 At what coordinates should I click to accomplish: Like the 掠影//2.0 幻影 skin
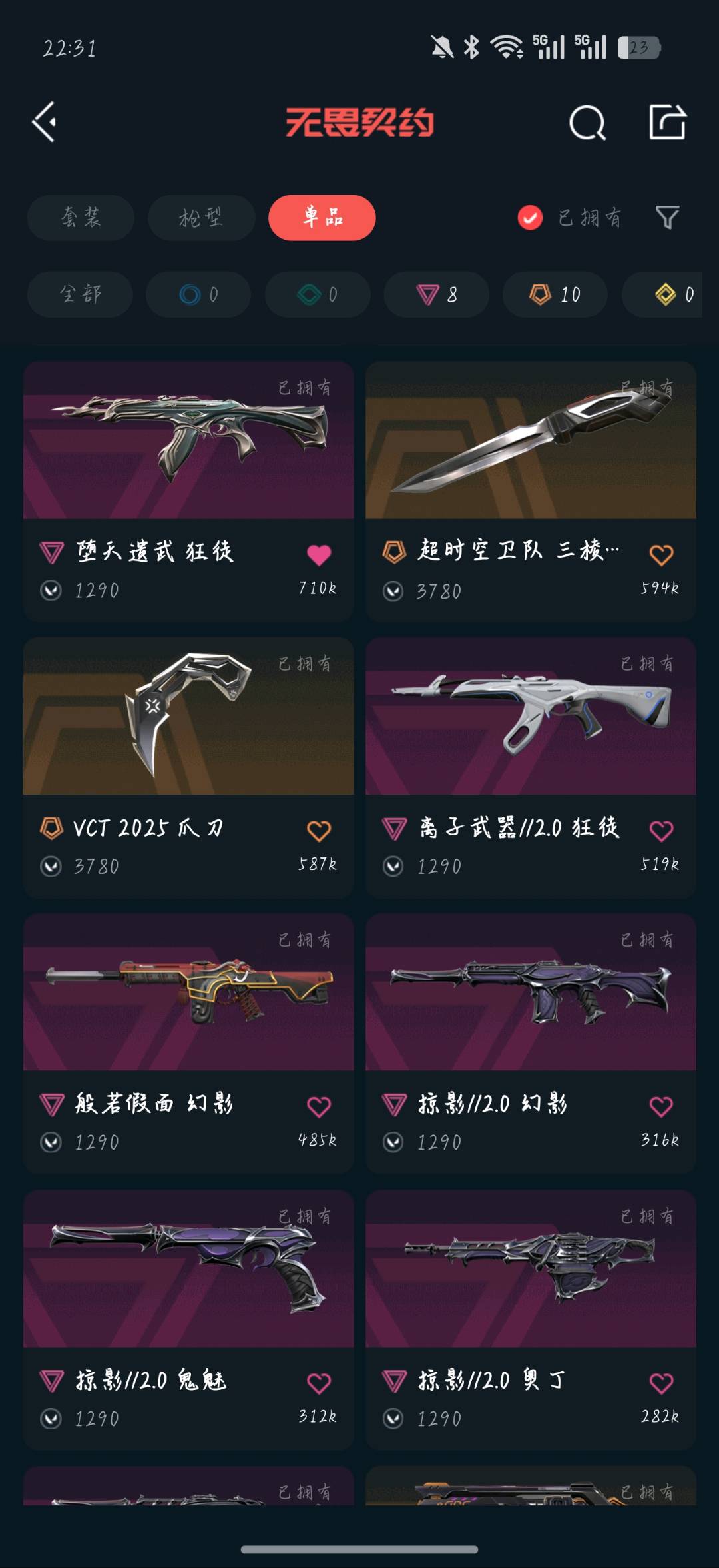(x=661, y=1107)
